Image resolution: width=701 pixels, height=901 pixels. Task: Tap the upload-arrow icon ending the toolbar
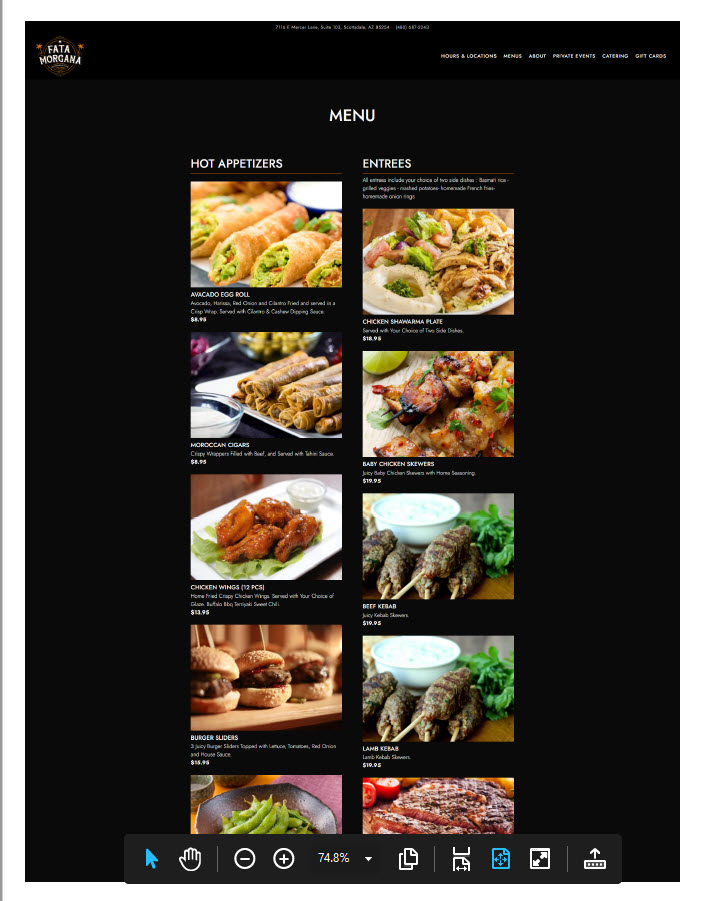tap(595, 859)
